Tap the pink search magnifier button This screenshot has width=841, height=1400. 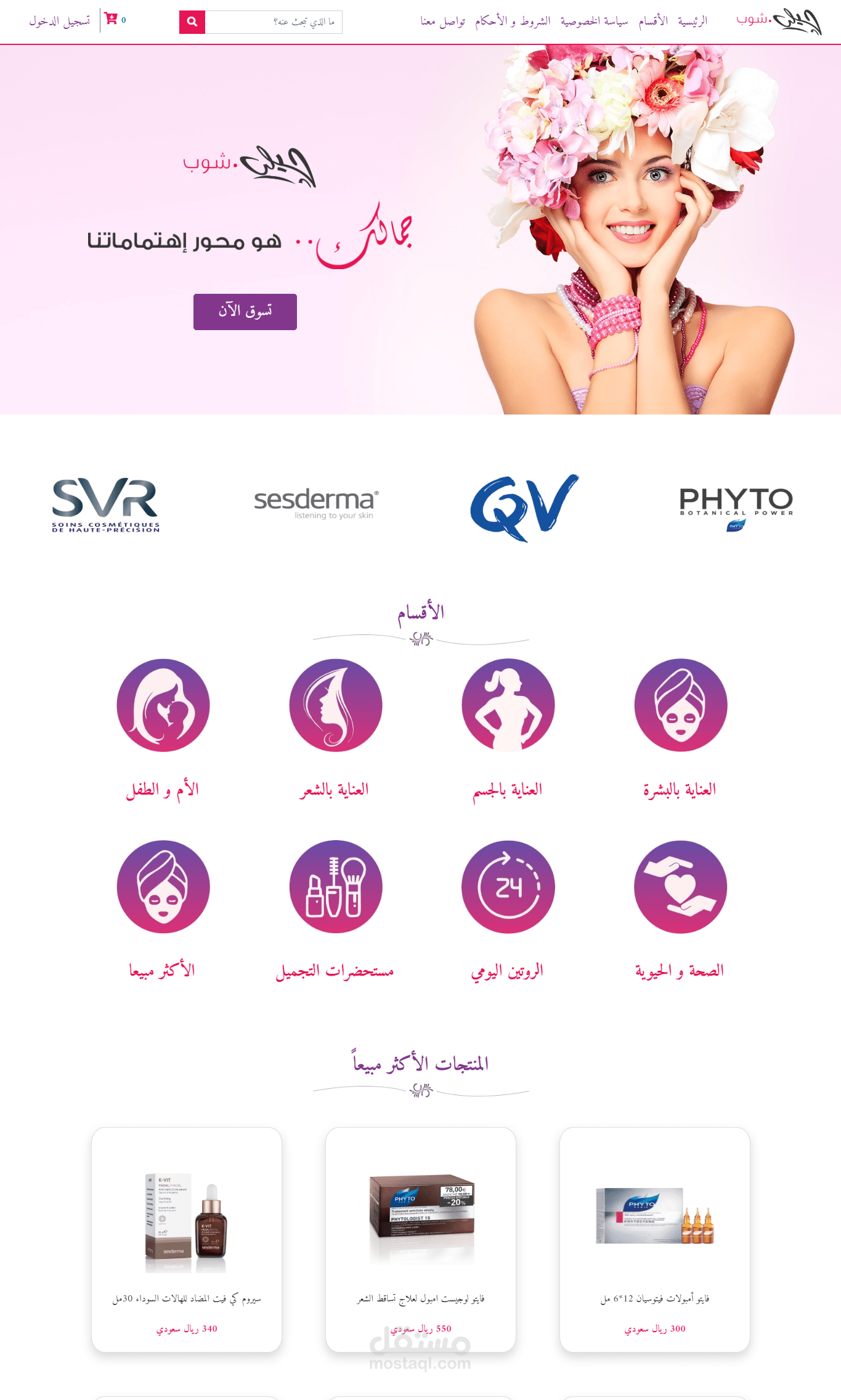coord(192,22)
